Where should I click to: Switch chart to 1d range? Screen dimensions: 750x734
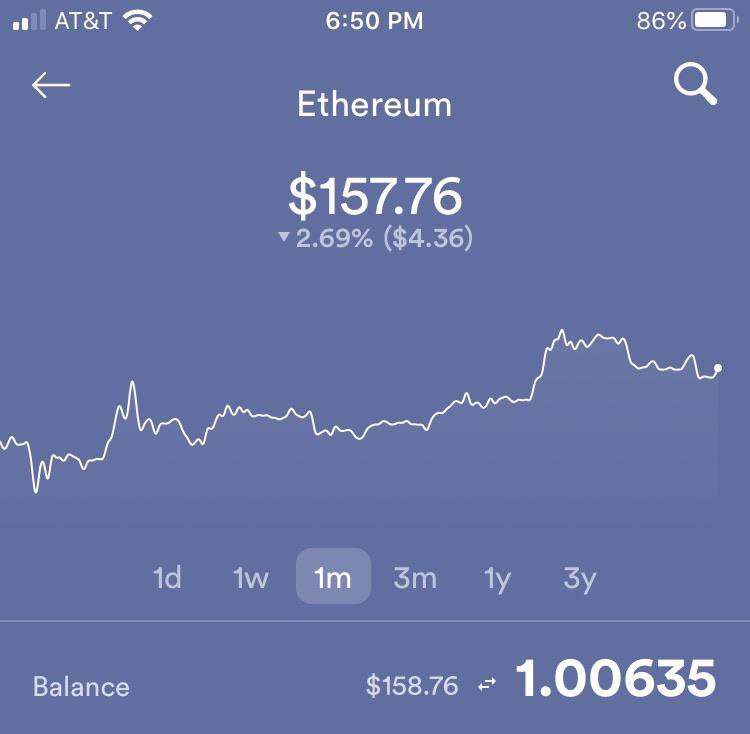coord(167,578)
